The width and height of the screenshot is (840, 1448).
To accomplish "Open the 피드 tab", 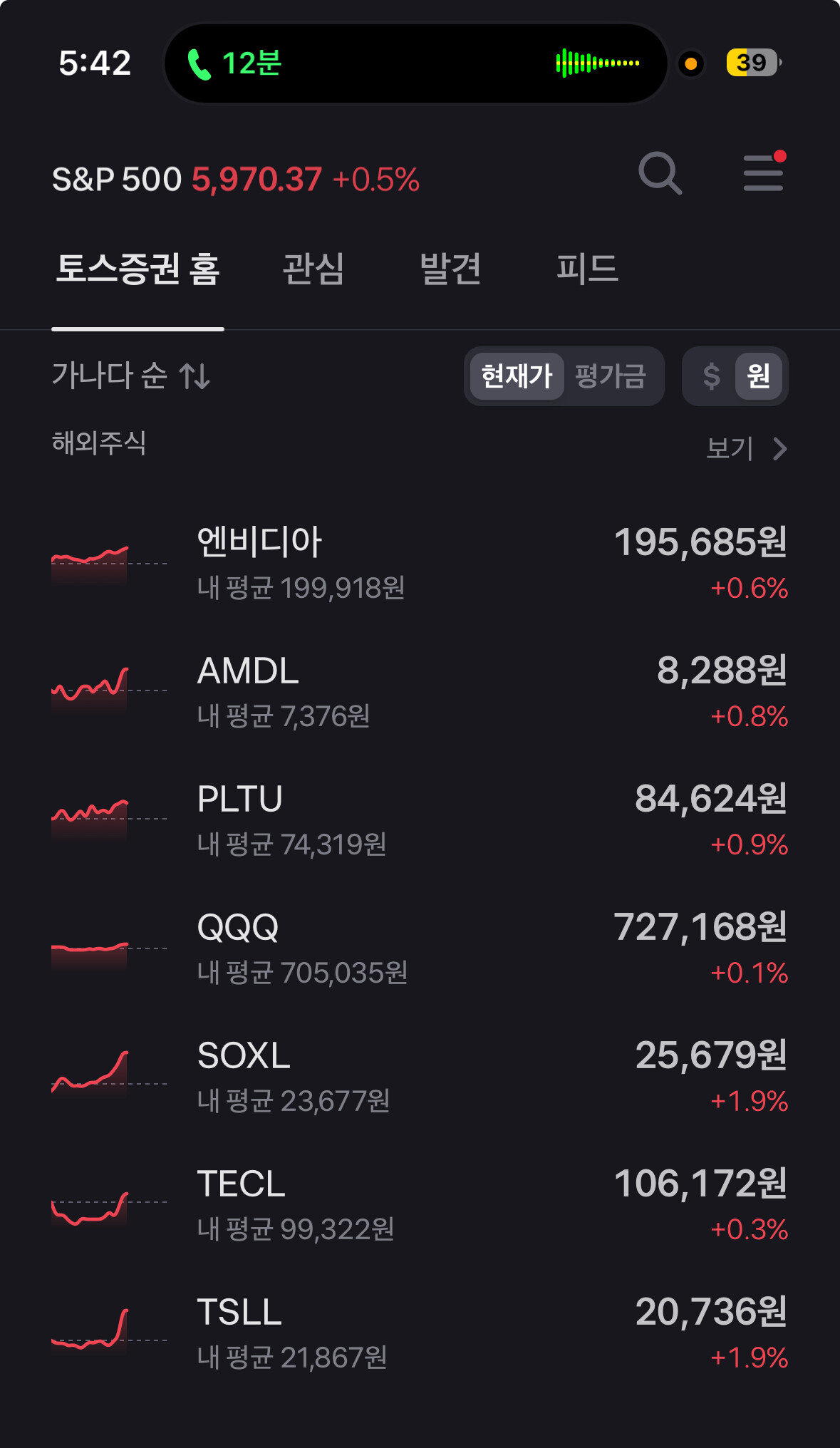I will pos(587,269).
